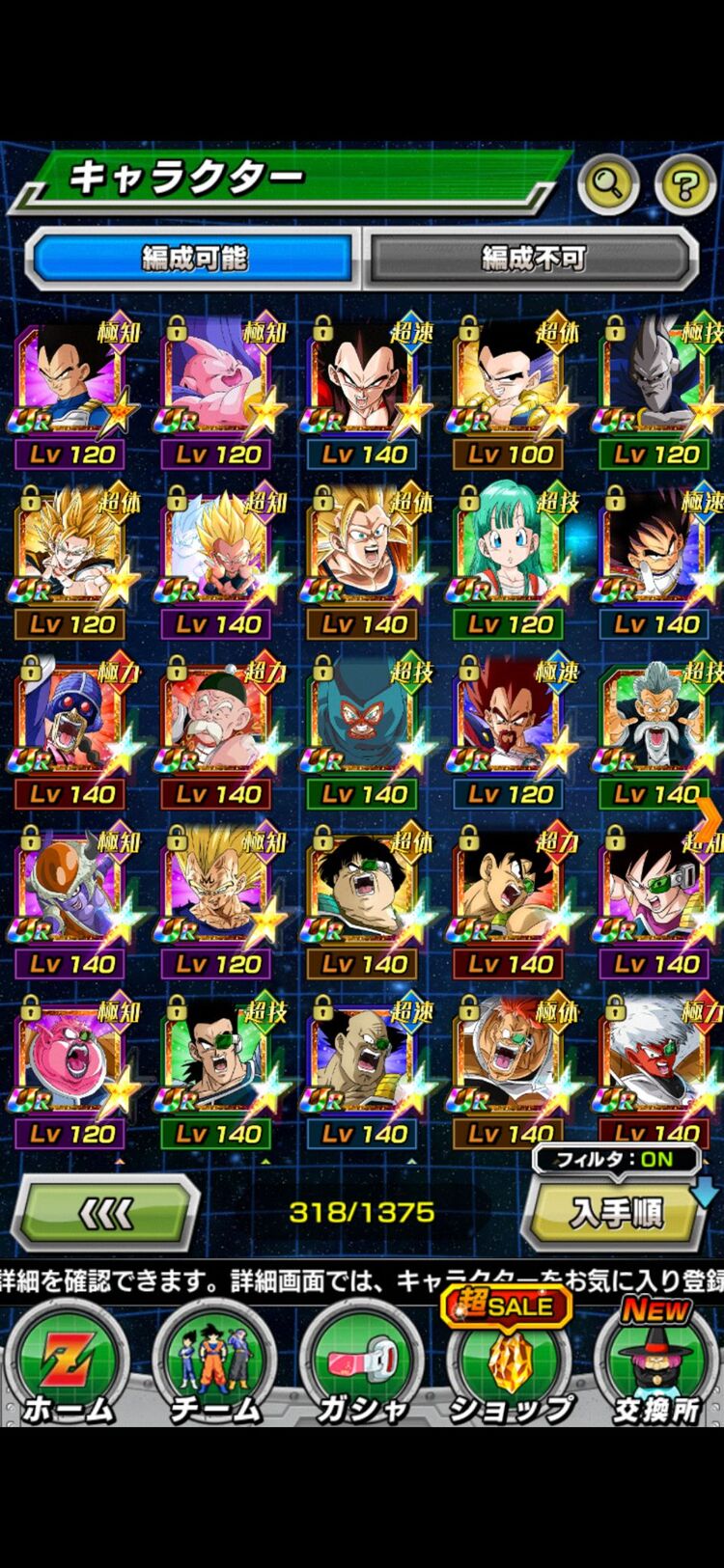The image size is (724, 1568).
Task: Switch to the 編成不可 tab
Action: 533,258
